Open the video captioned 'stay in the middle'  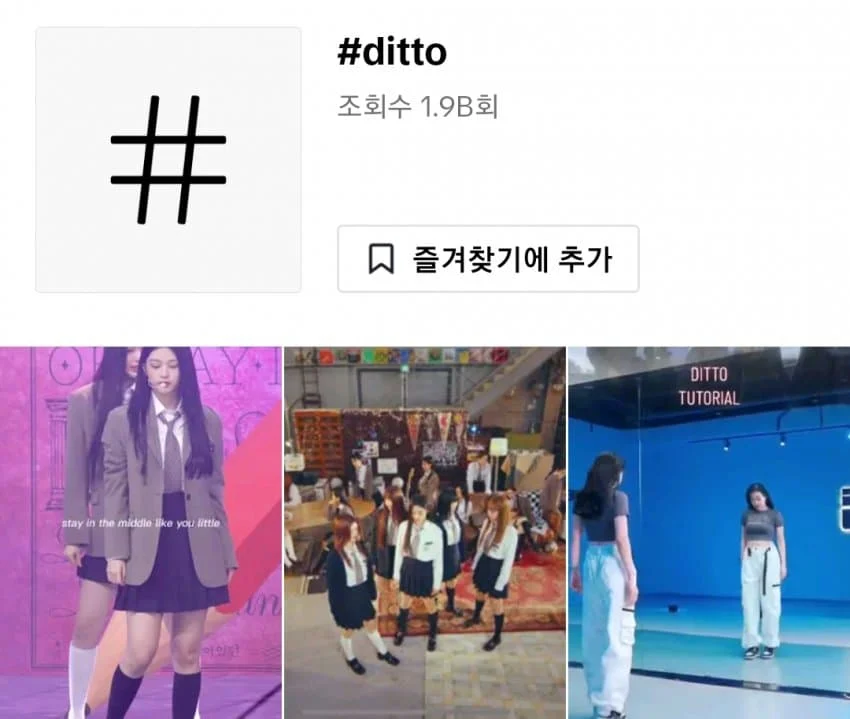tap(140, 532)
